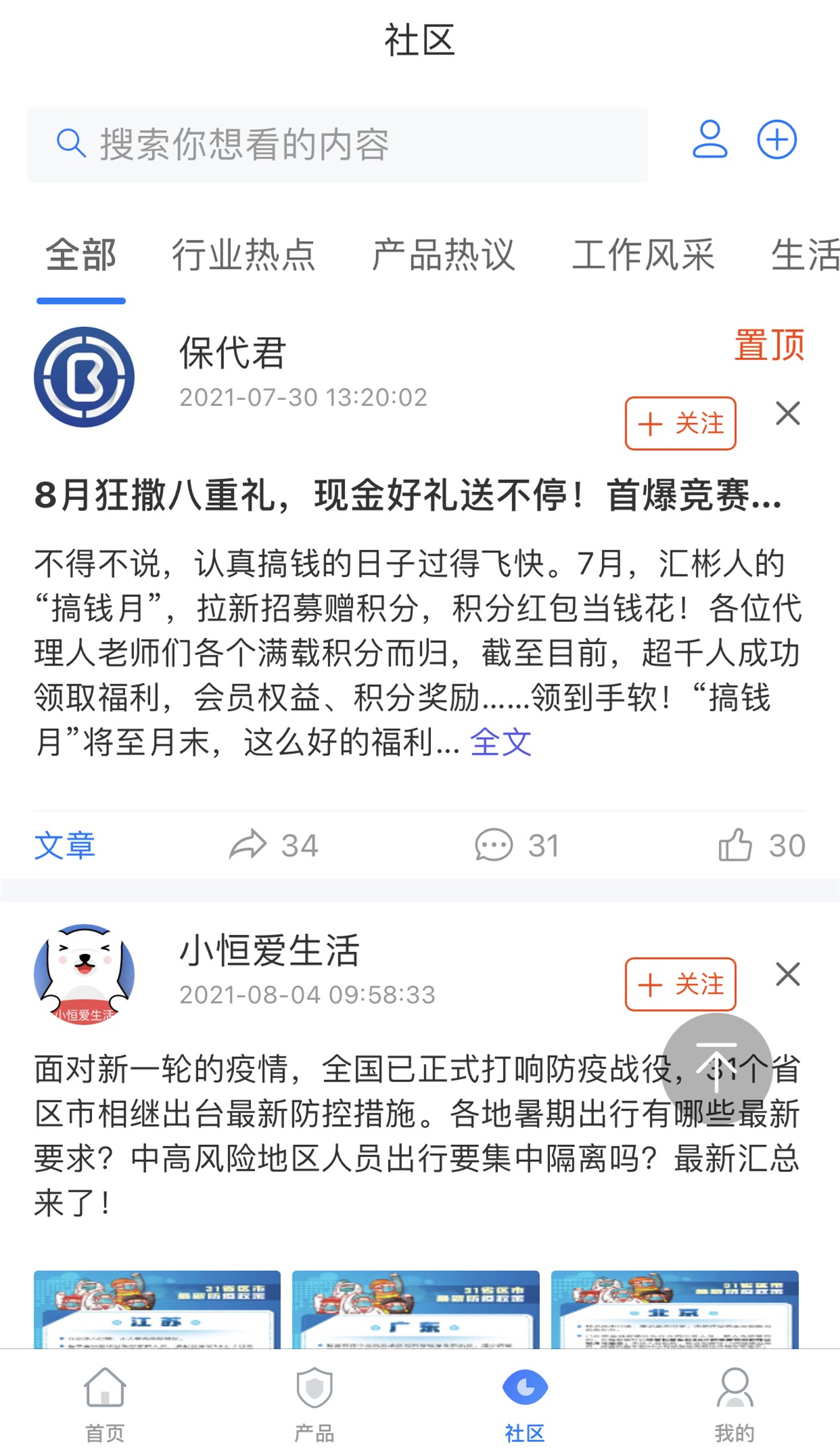Expand the full article via 全文 link

(500, 743)
